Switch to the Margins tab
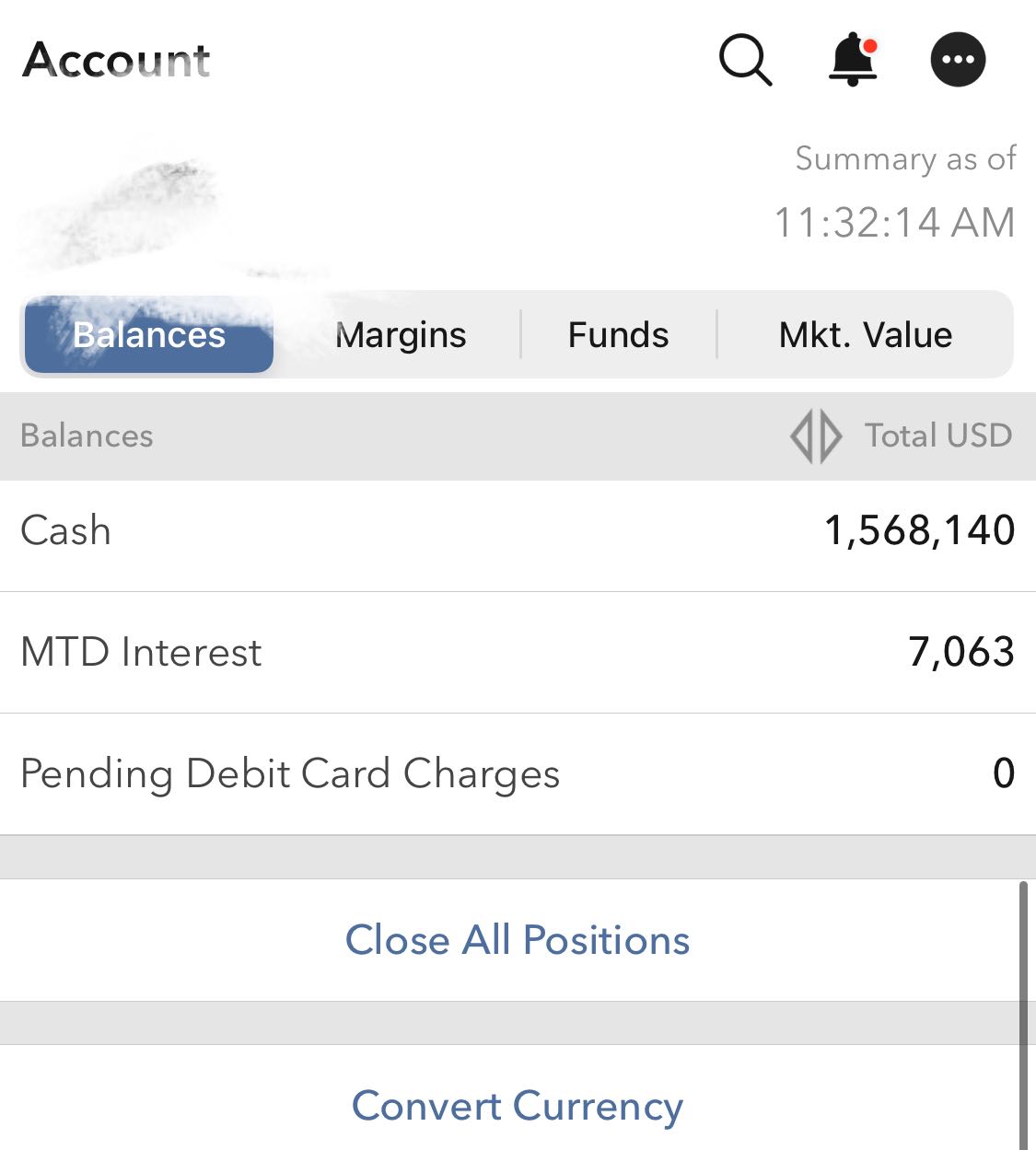 tap(401, 335)
